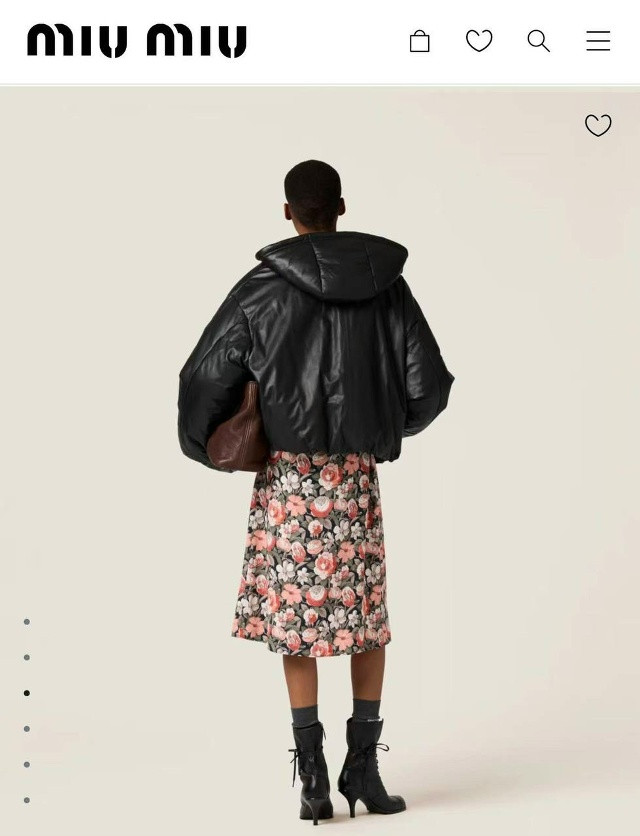Open the hamburger menu
The image size is (640, 836).
click(598, 41)
